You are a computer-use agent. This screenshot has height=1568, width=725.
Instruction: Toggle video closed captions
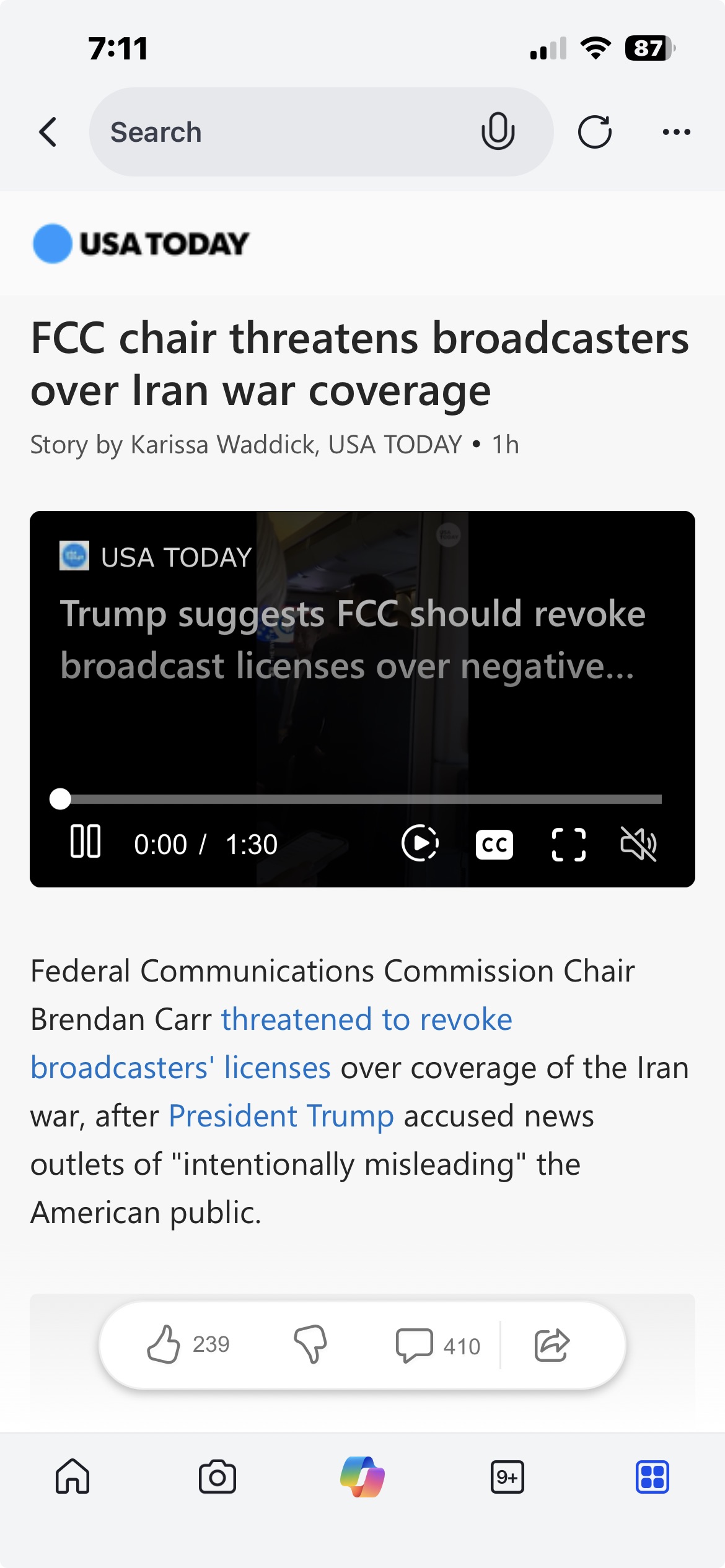pyautogui.click(x=494, y=844)
